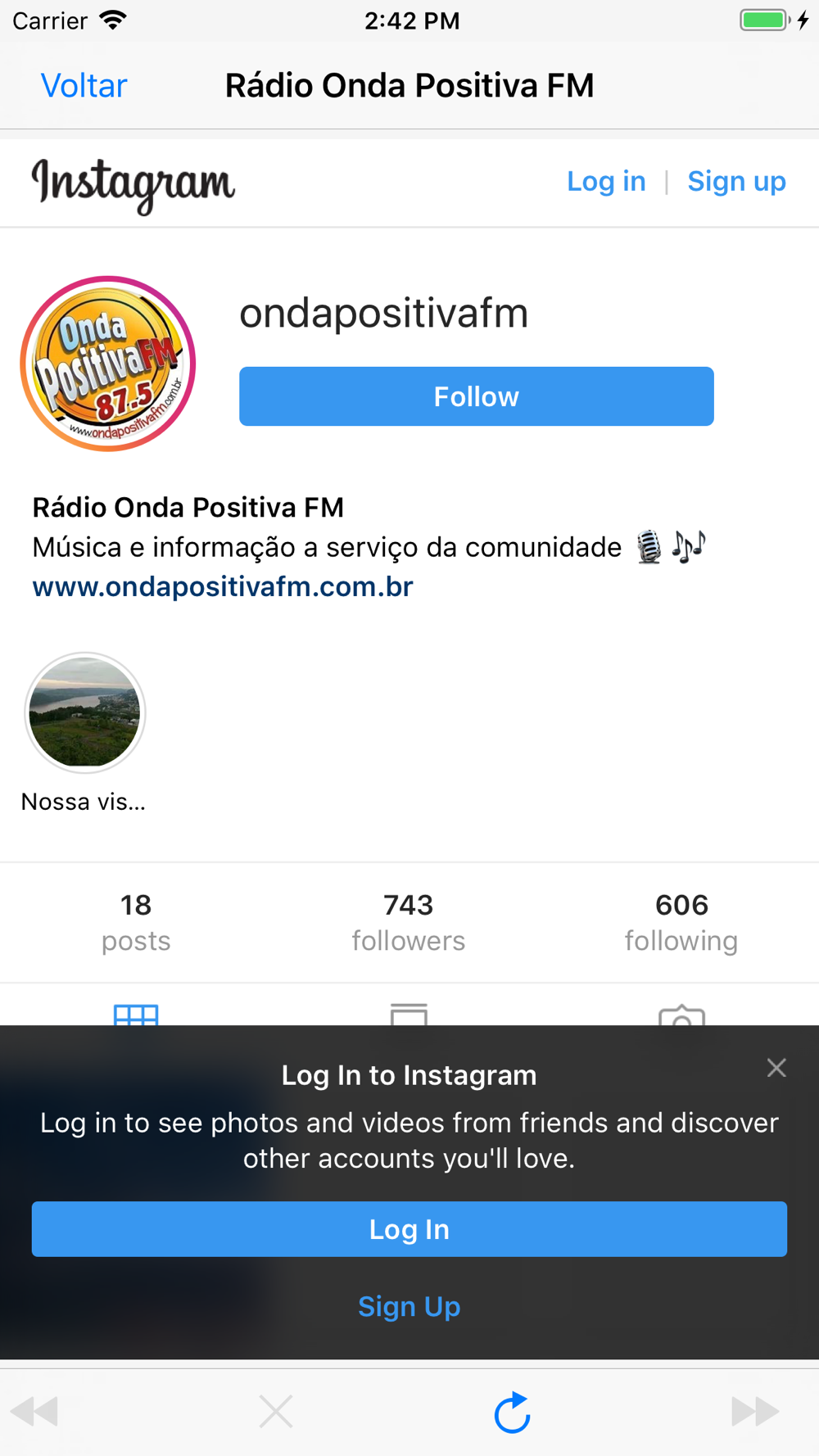Tap Voltar to go back
The height and width of the screenshot is (1456, 819).
(x=84, y=86)
